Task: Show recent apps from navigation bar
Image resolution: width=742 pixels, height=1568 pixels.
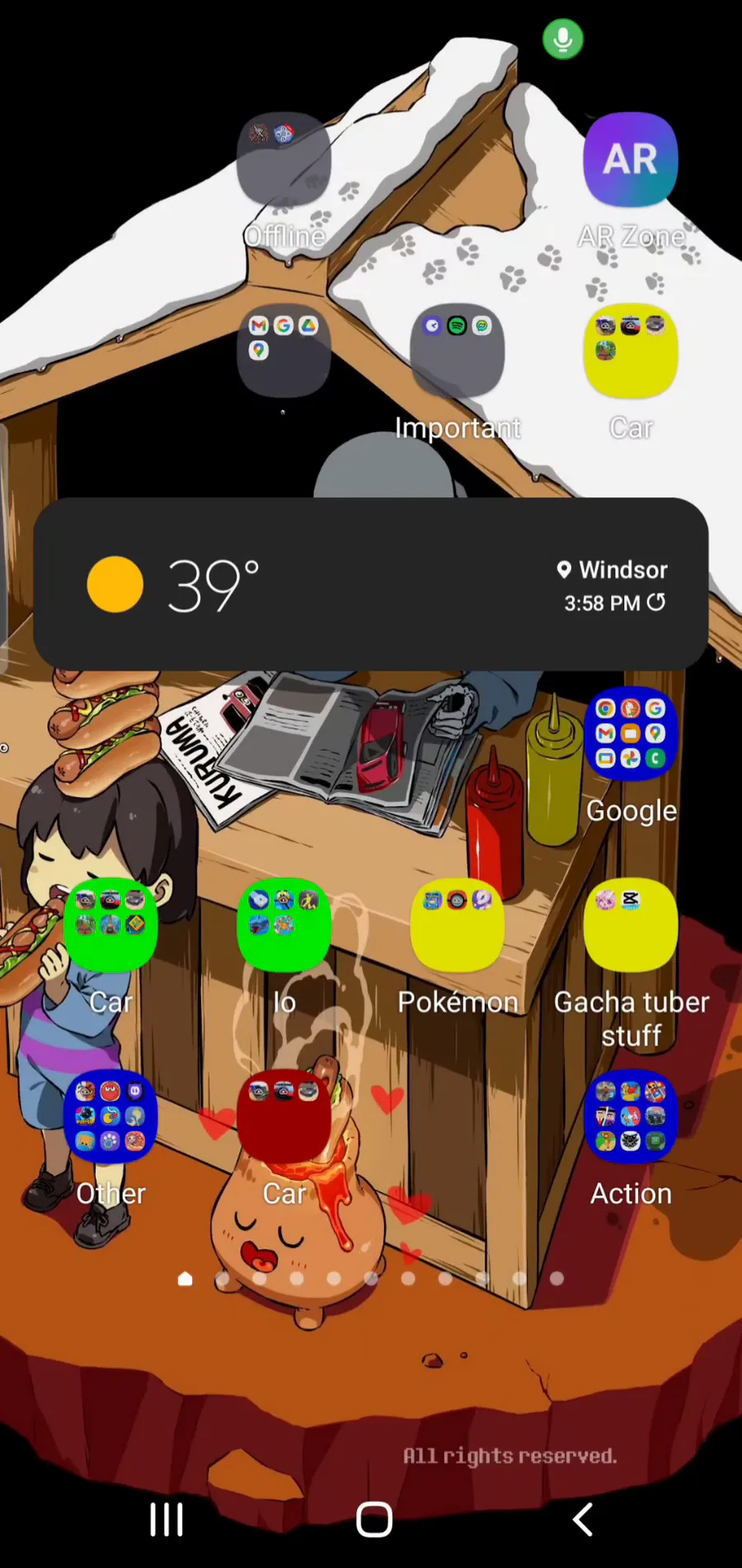Action: coord(167,1519)
